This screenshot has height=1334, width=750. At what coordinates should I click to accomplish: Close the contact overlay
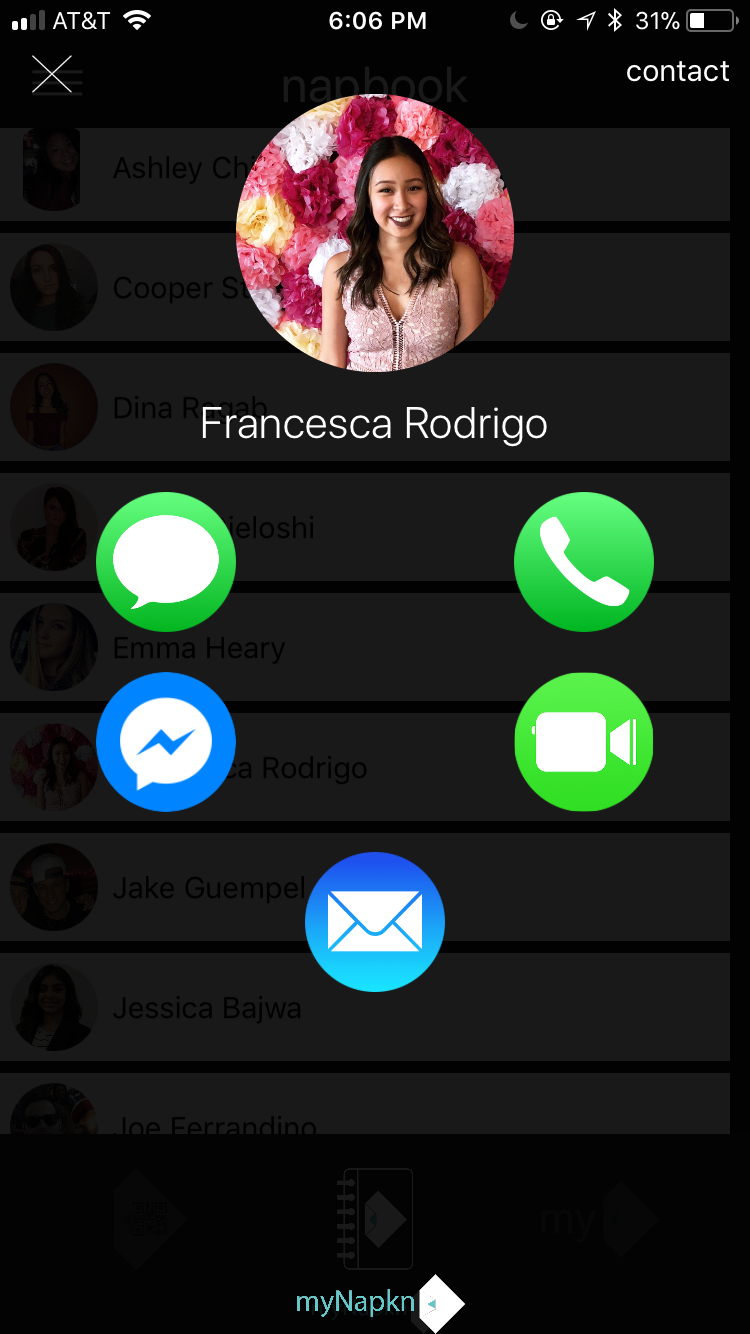(52, 74)
